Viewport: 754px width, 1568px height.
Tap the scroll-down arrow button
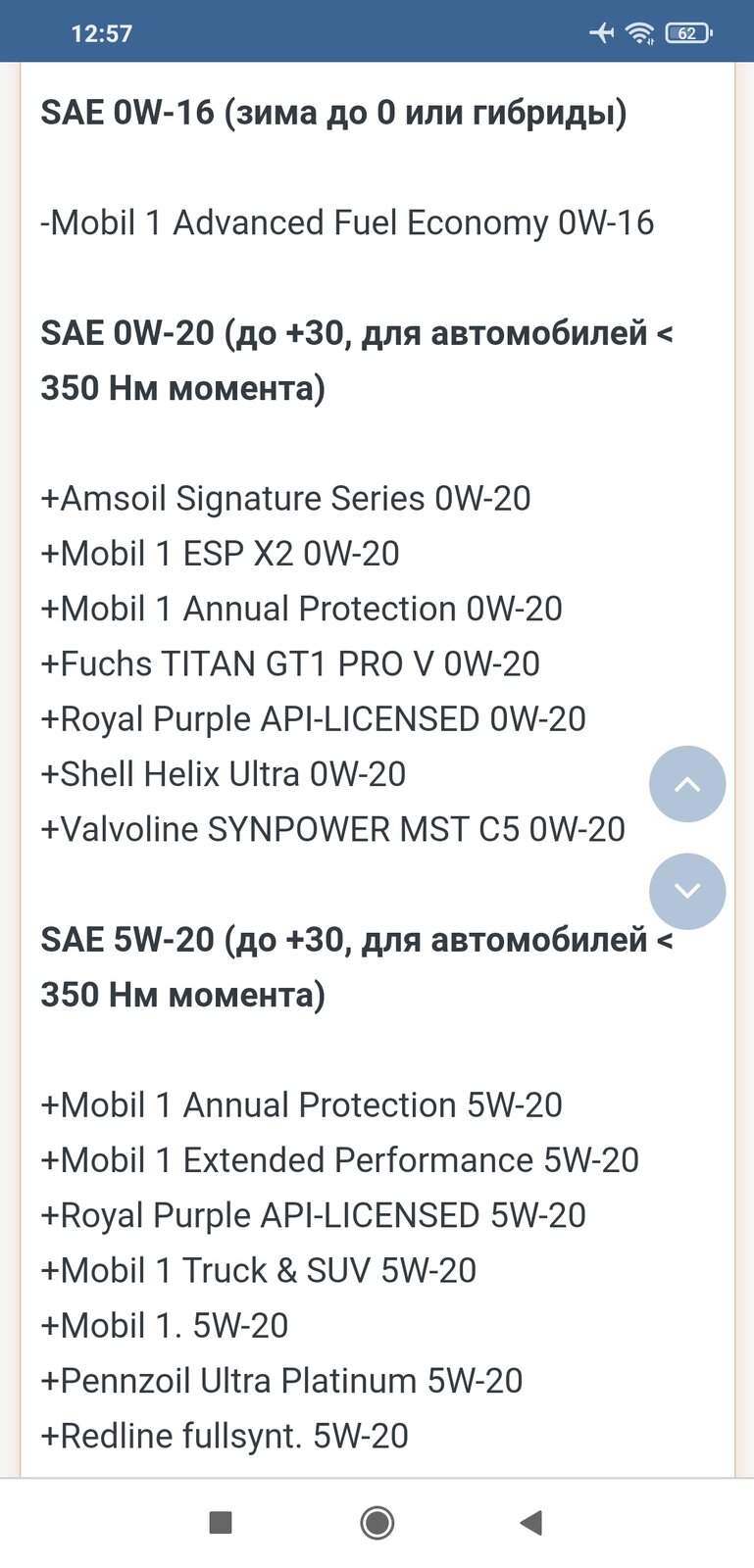click(x=687, y=891)
